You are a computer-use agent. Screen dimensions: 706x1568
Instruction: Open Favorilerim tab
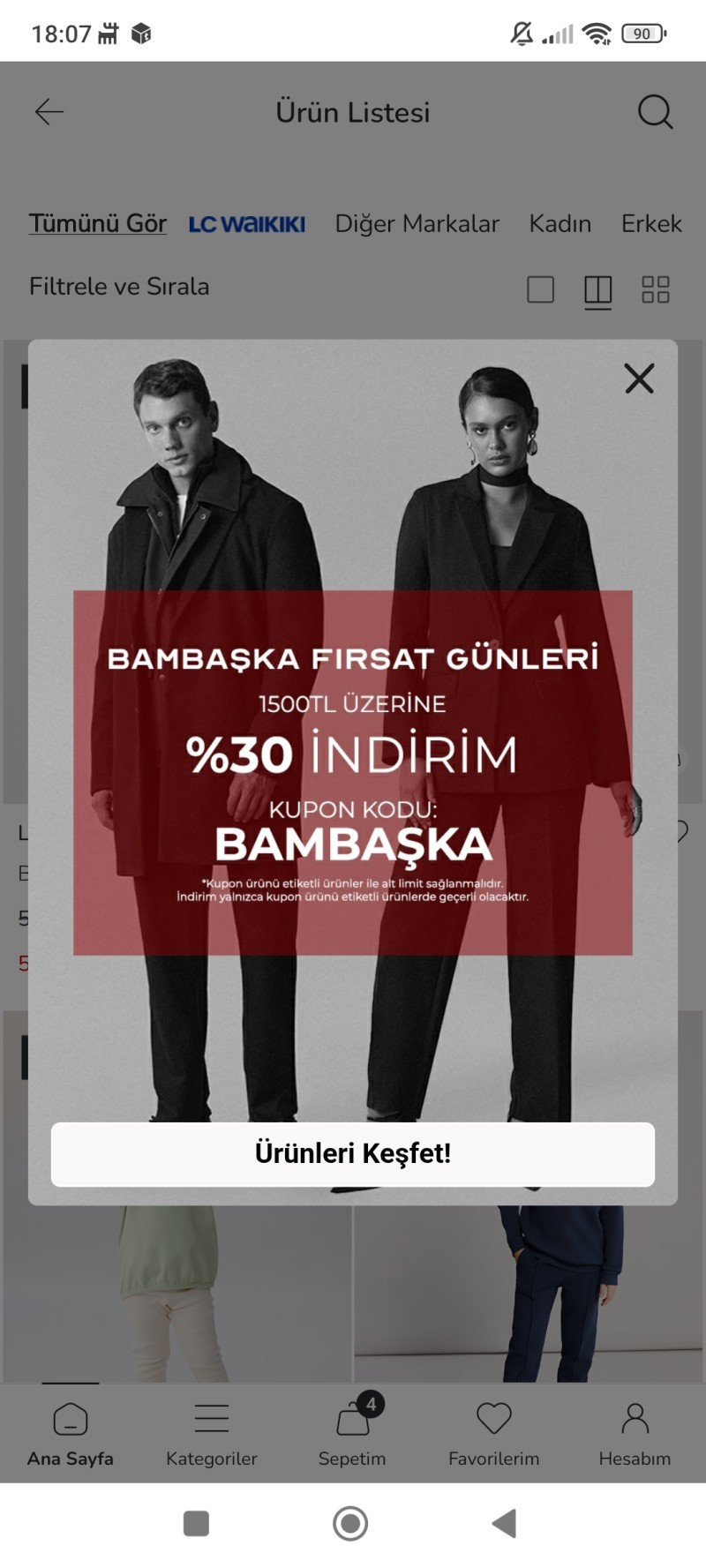pos(494,1434)
